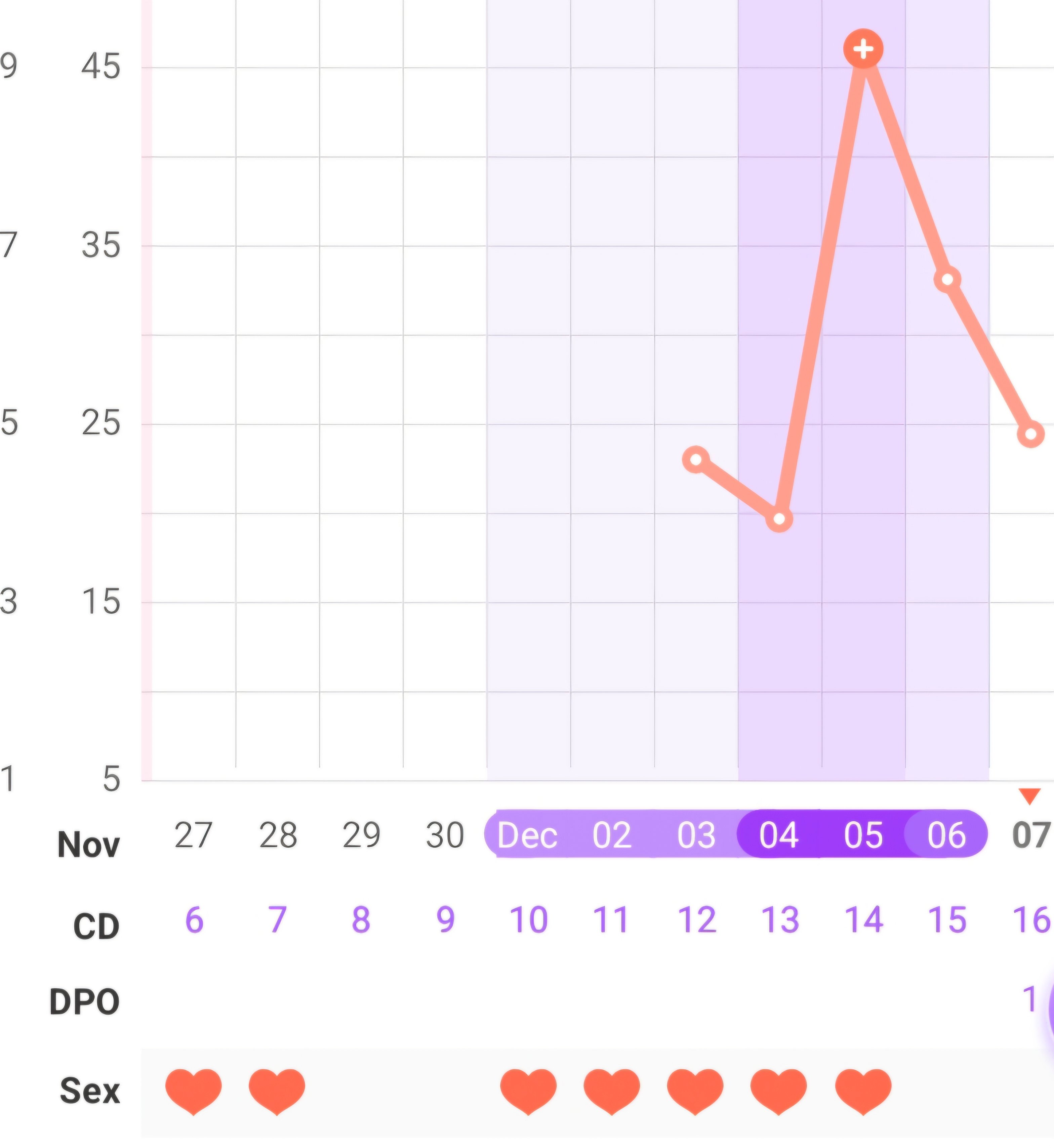The width and height of the screenshot is (1054, 1148).
Task: Select the data point on Dec 07
Action: click(1030, 435)
